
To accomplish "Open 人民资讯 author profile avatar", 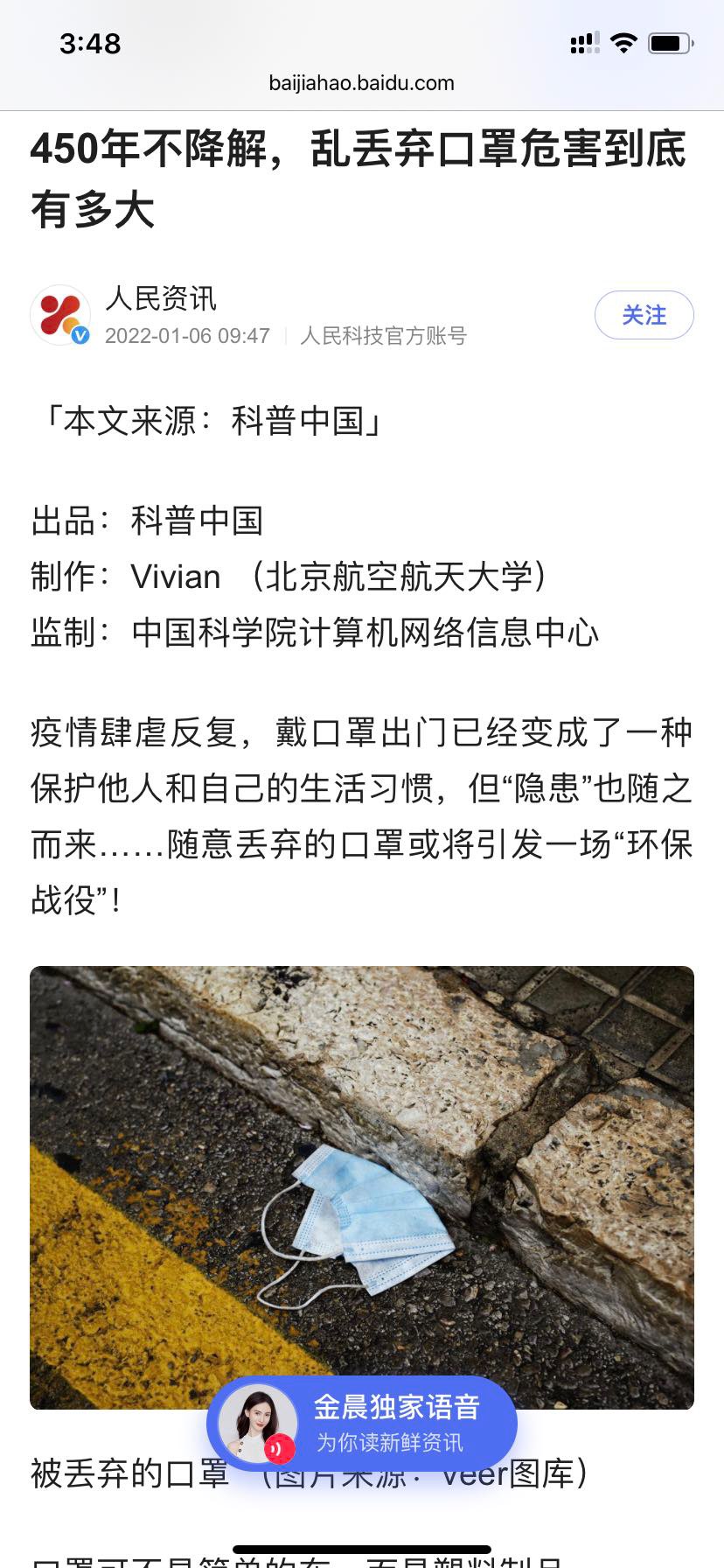I will (60, 315).
